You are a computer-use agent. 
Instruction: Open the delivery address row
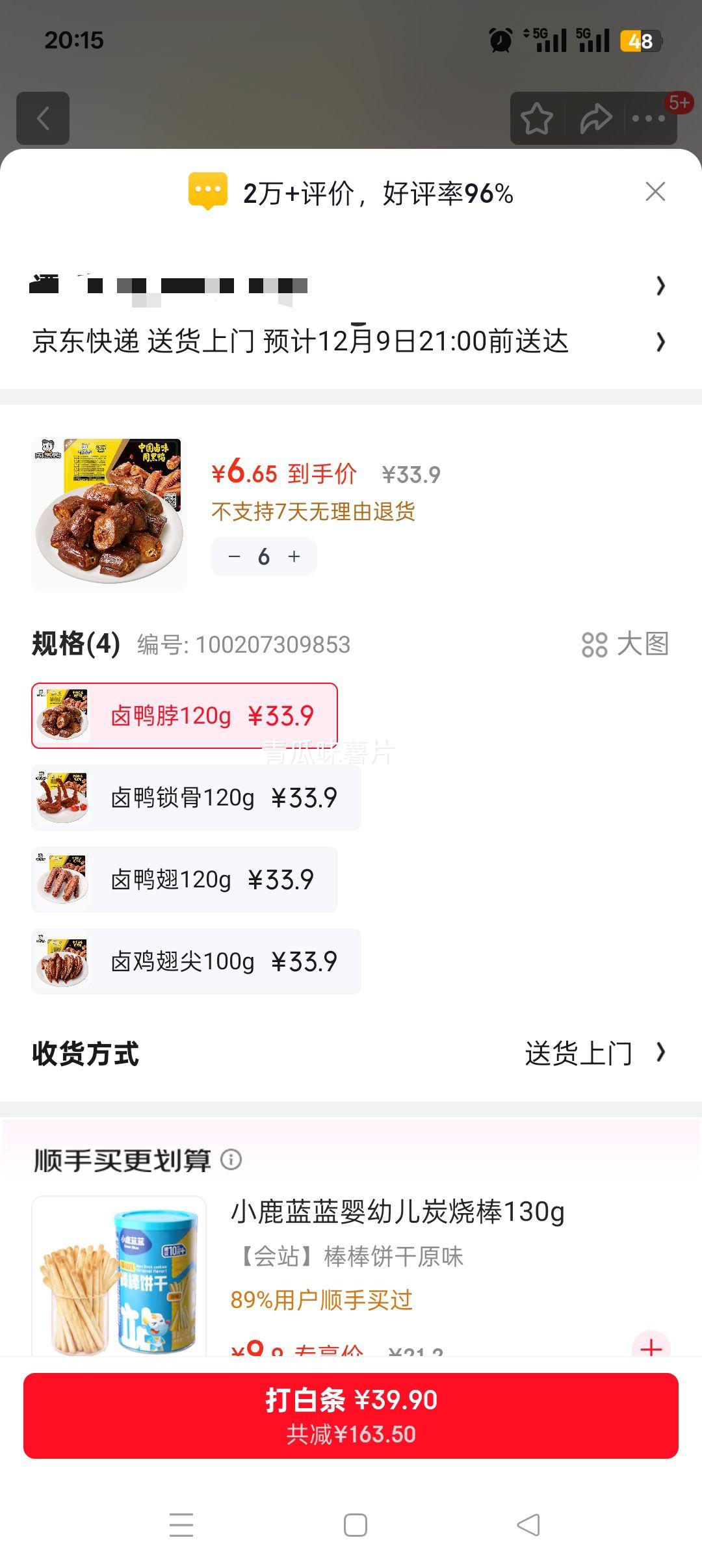(x=351, y=286)
